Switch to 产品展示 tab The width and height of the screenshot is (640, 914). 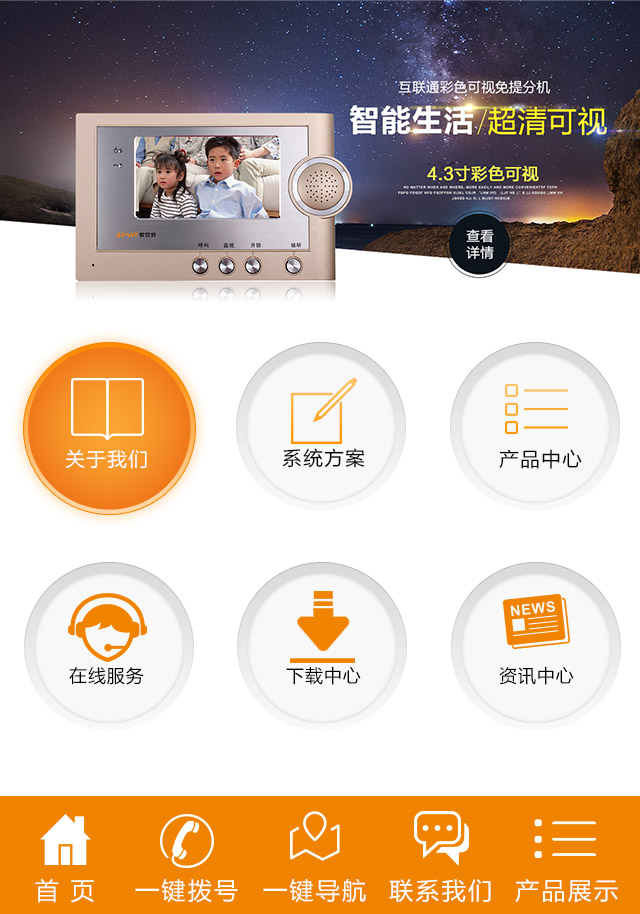[x=566, y=856]
